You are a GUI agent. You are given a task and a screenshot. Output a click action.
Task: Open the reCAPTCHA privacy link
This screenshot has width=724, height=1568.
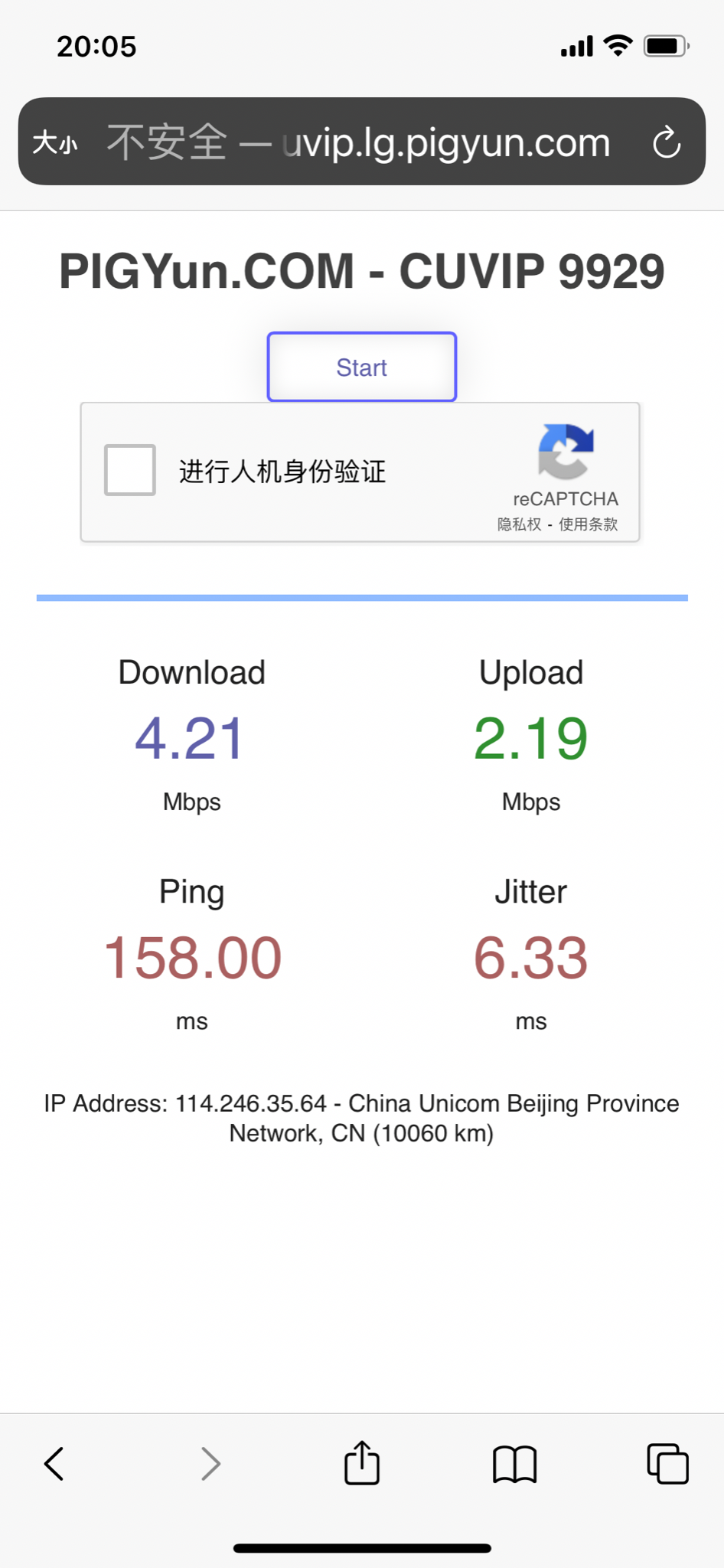point(519,524)
